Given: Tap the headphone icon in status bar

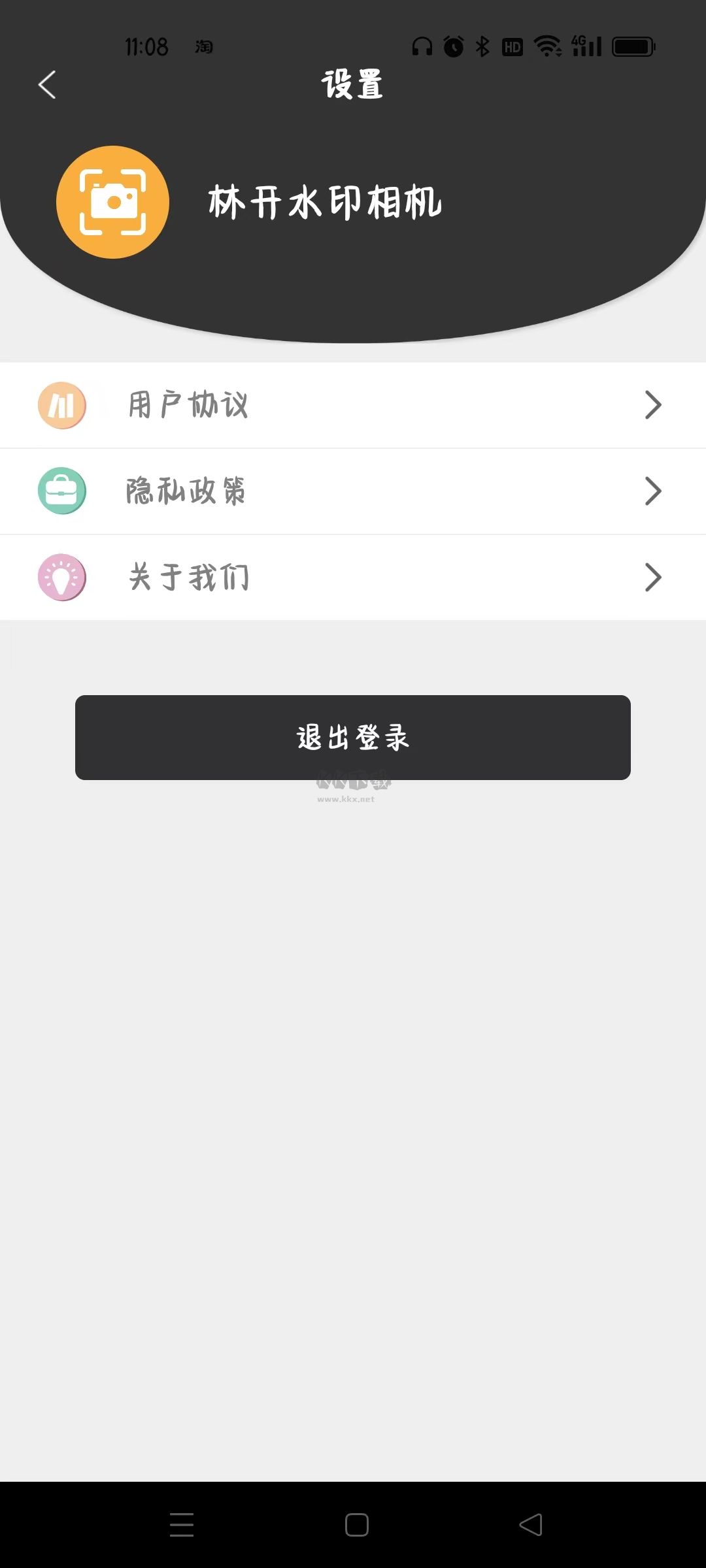Looking at the screenshot, I should (x=421, y=46).
